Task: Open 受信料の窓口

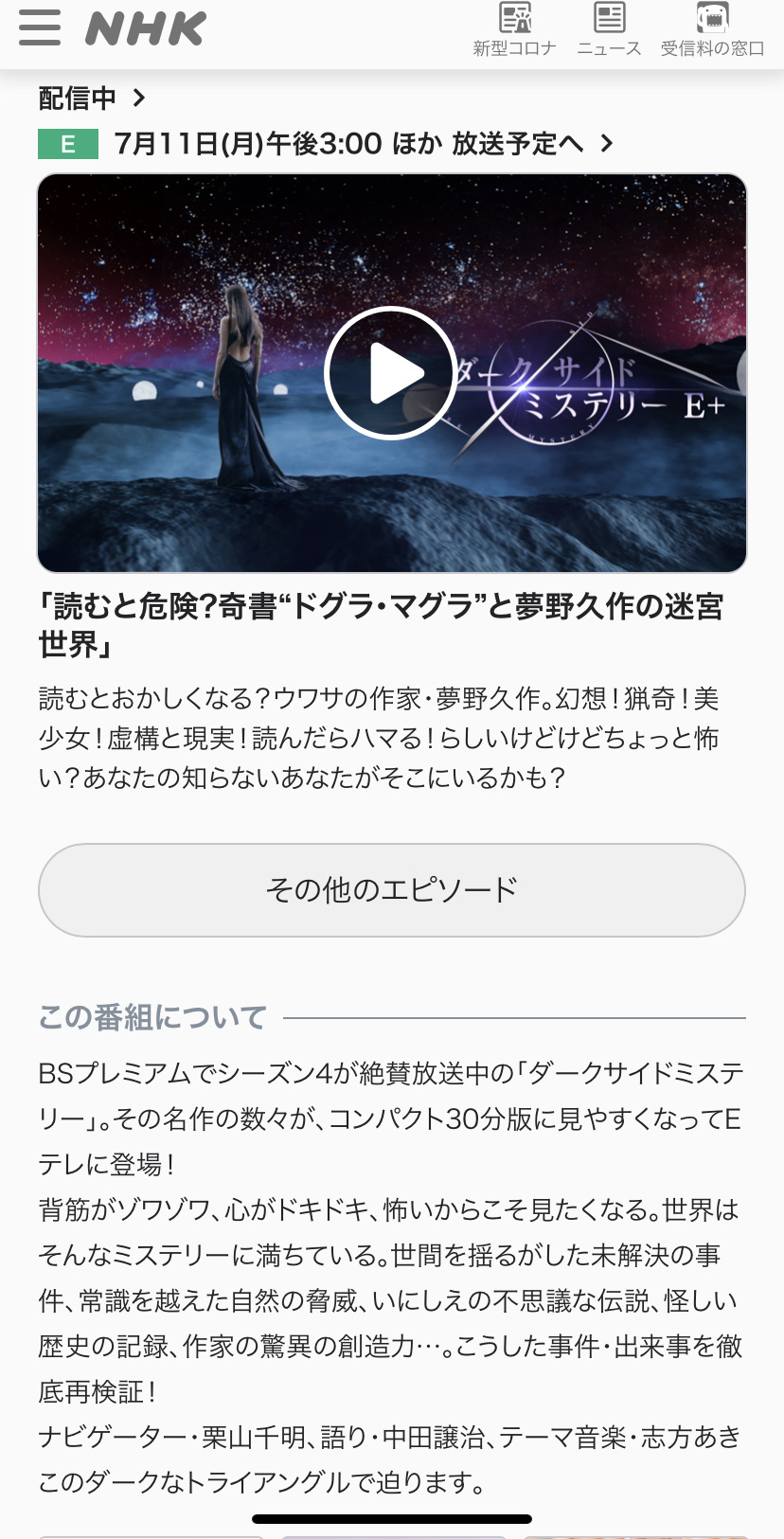Action: pyautogui.click(x=712, y=30)
